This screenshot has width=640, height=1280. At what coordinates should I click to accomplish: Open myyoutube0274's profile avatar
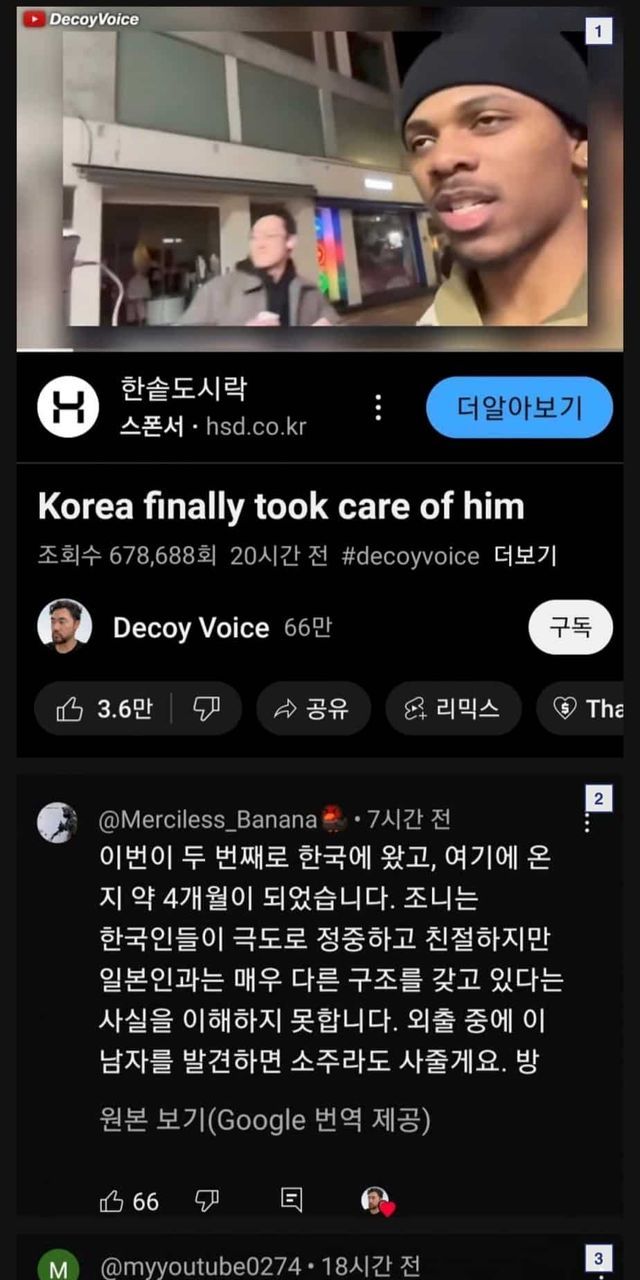point(57,1266)
